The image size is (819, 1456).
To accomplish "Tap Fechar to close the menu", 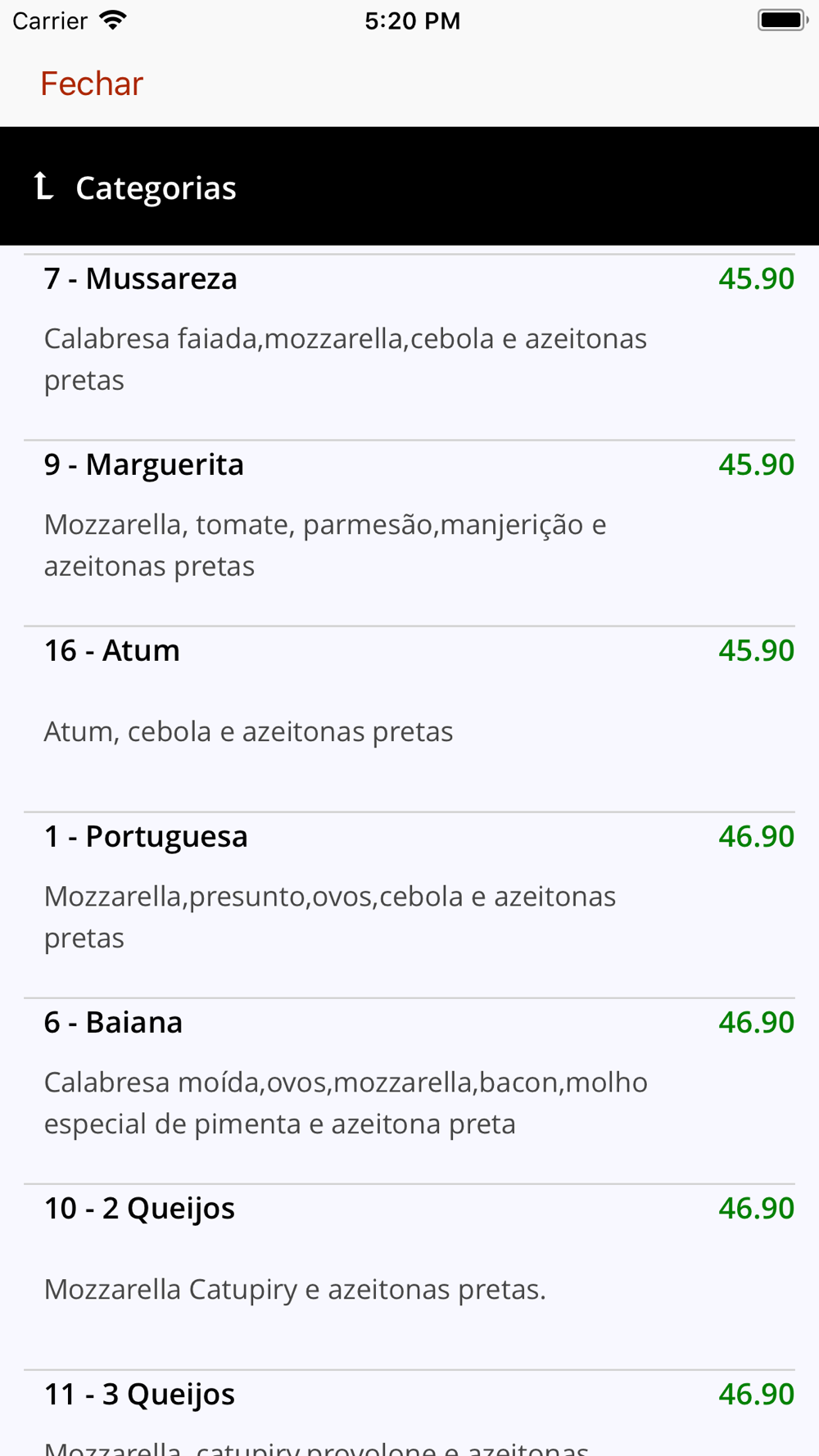I will 92,84.
